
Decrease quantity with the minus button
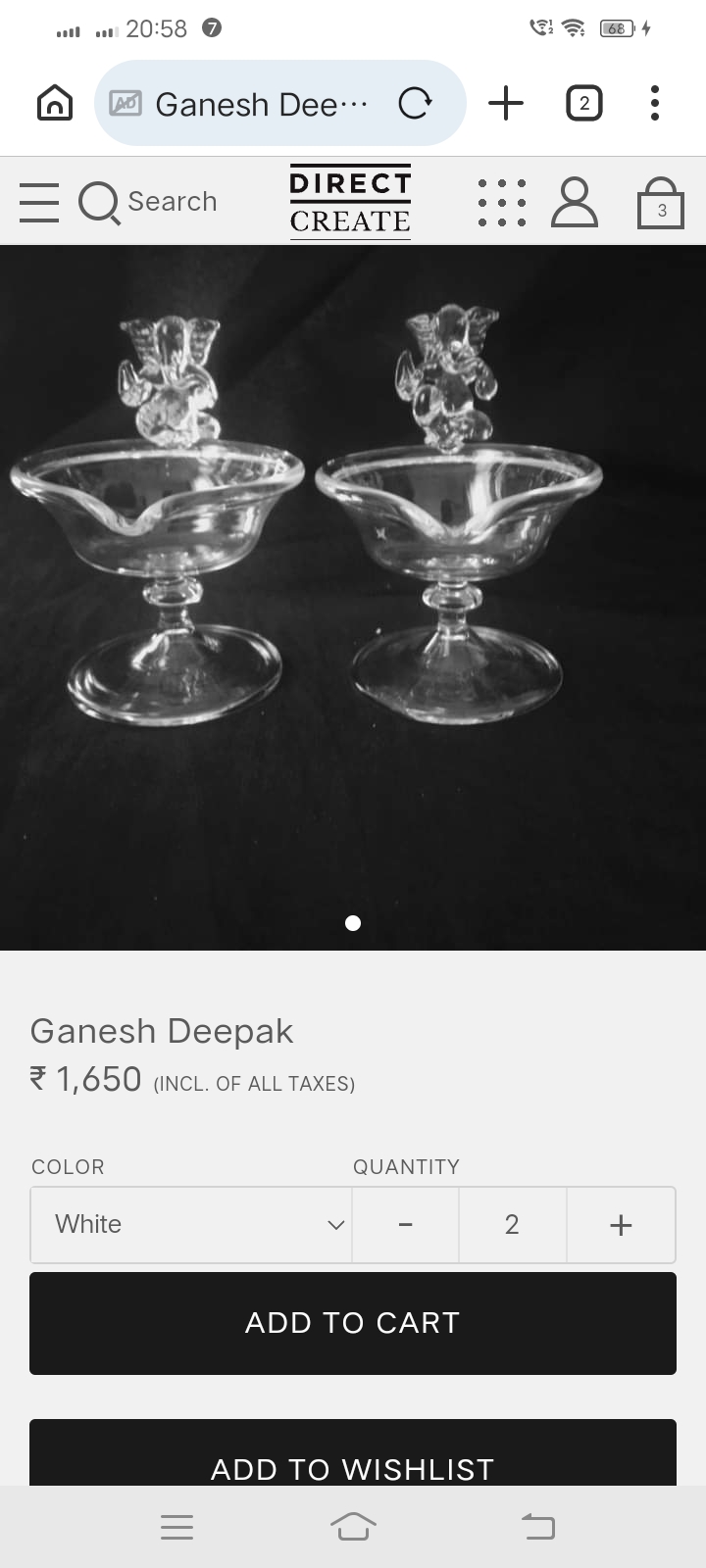coord(404,1224)
